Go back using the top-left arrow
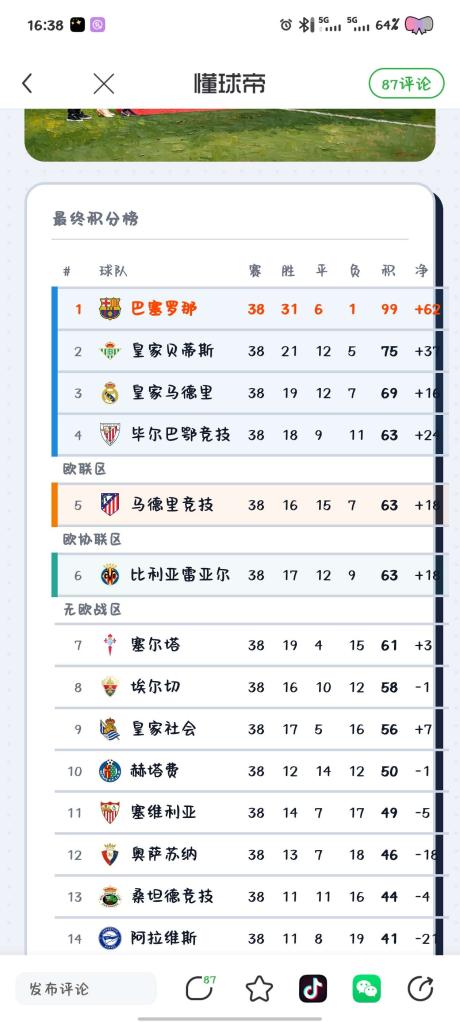460x1022 pixels. [27, 83]
